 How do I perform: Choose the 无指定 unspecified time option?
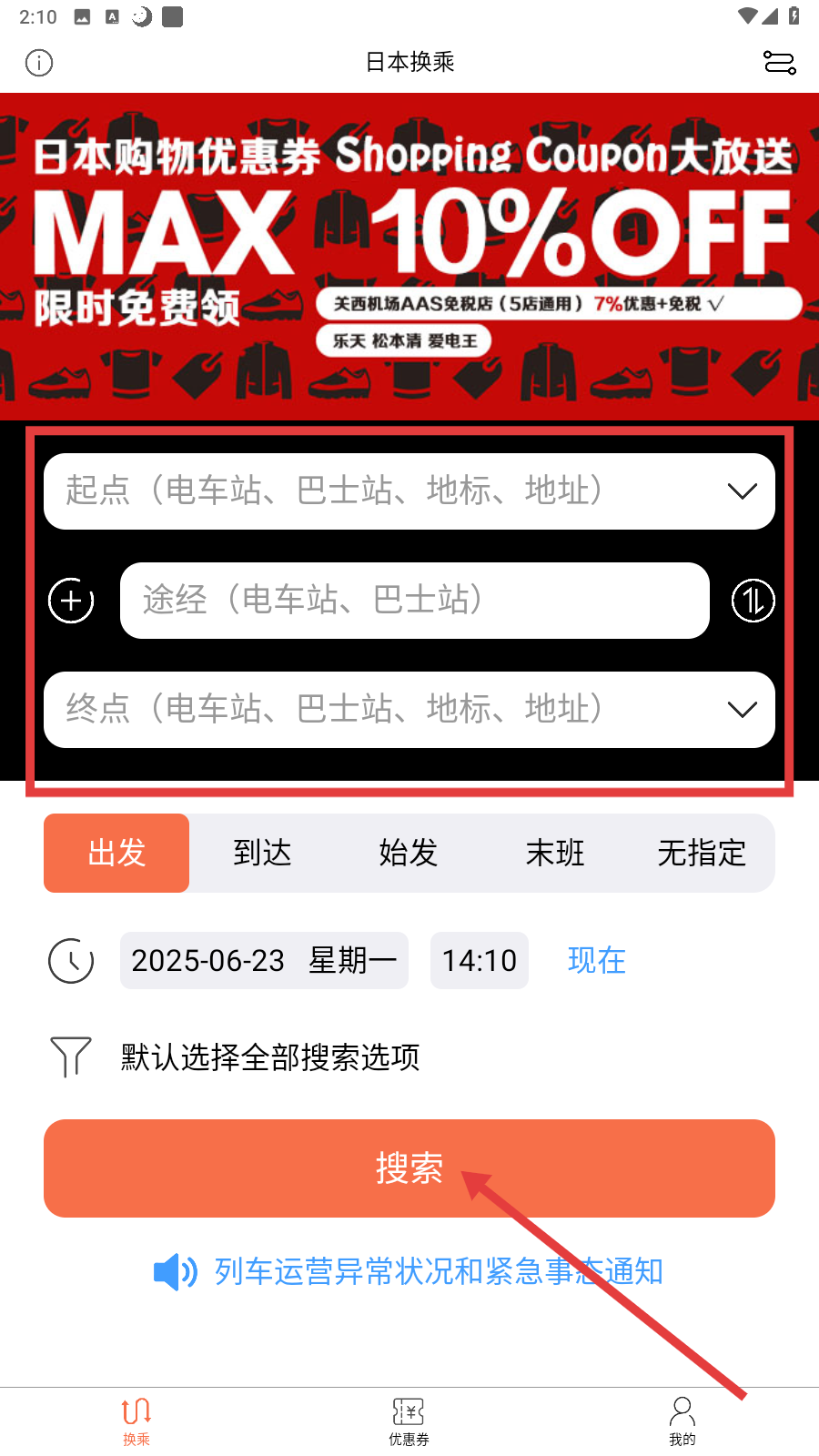point(702,853)
